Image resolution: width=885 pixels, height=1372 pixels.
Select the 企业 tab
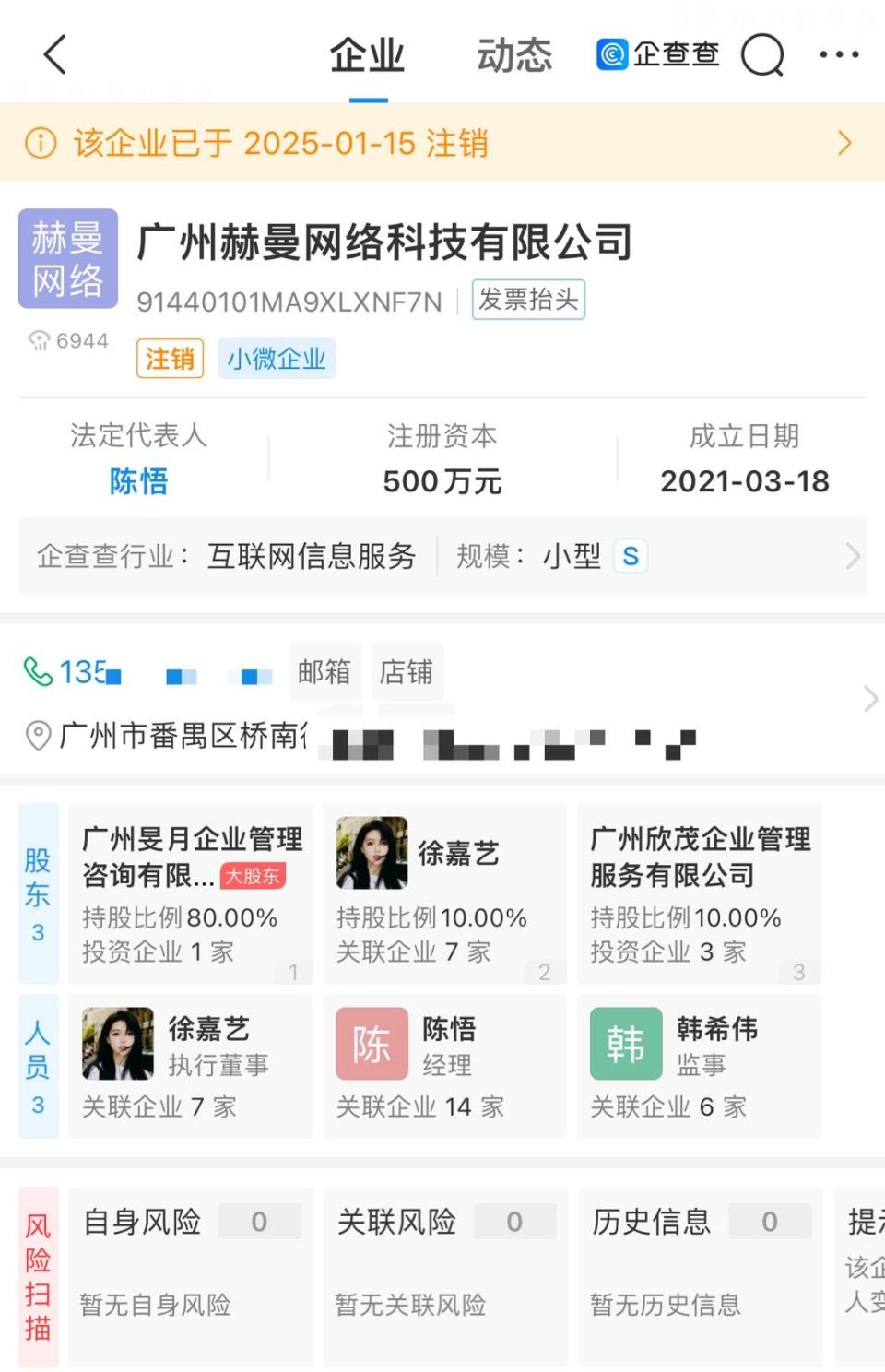coord(367,55)
